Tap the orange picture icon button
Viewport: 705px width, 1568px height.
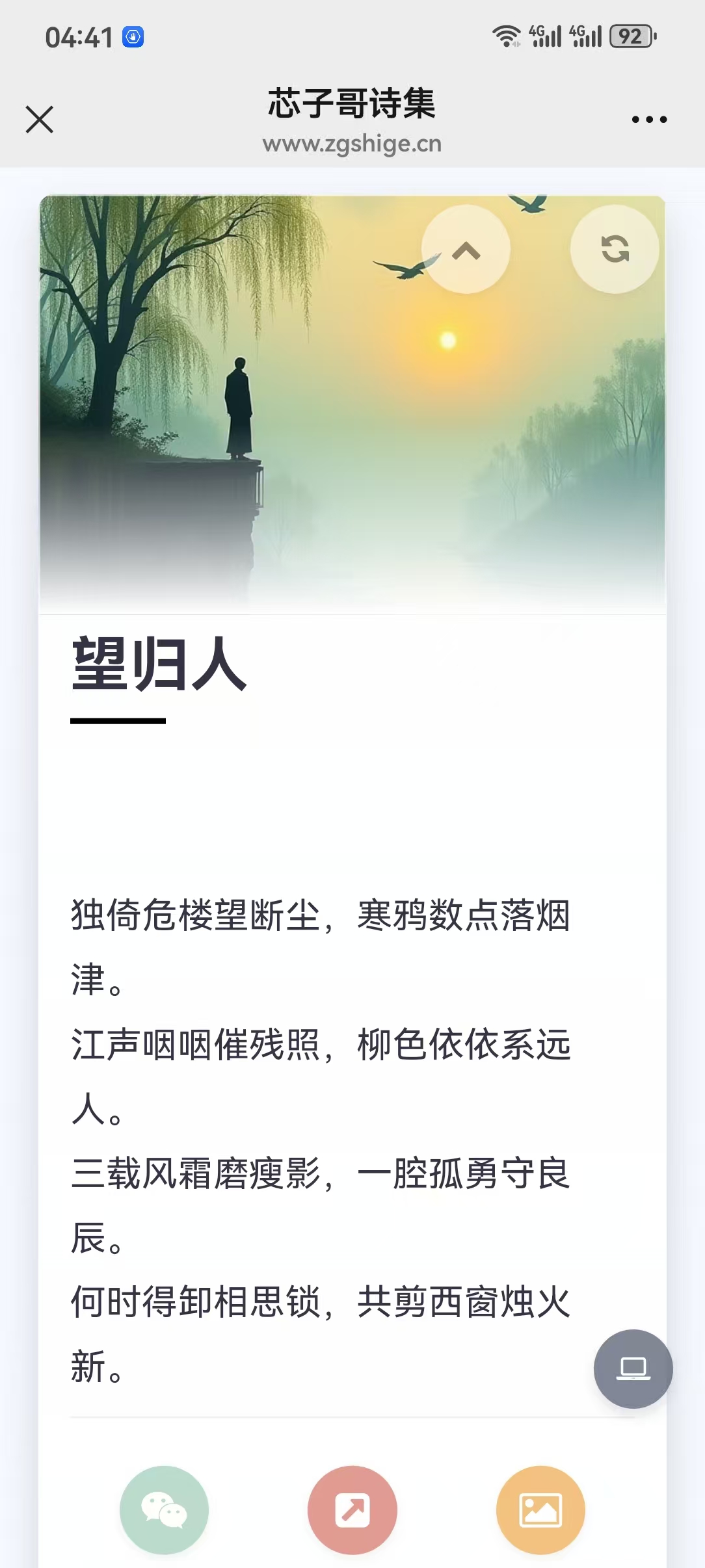540,1509
